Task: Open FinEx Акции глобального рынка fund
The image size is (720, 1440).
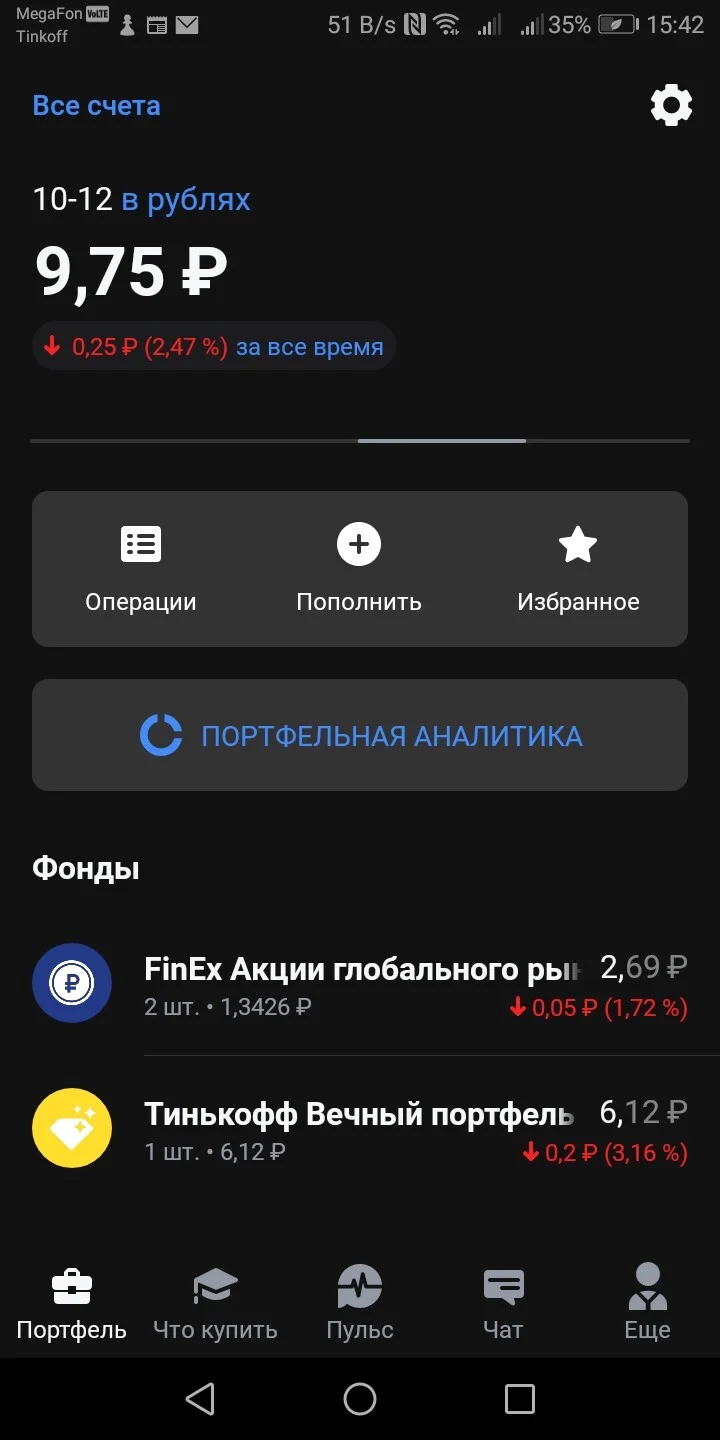Action: point(360,983)
